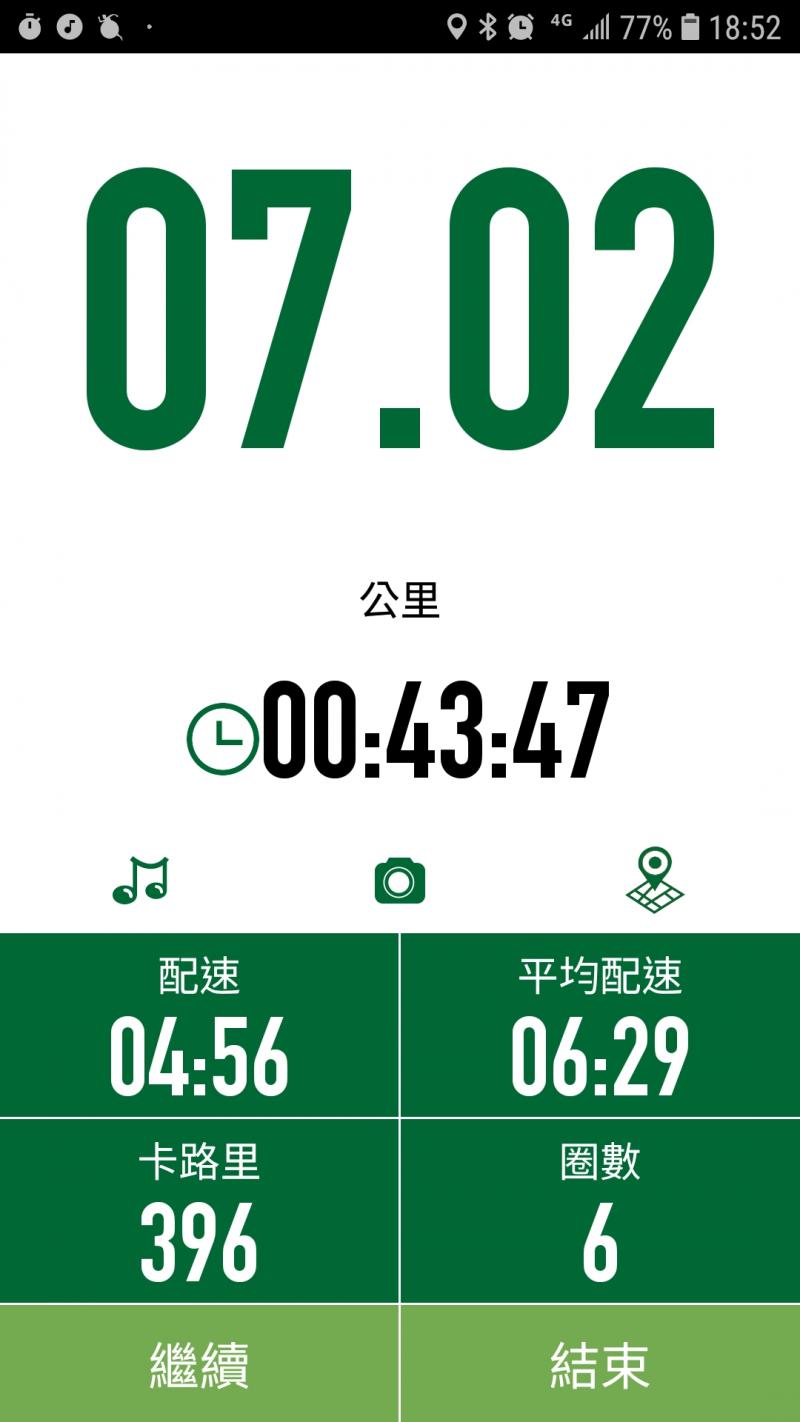The width and height of the screenshot is (800, 1422).
Task: Tap 結束 to end the run
Action: coord(600,1364)
